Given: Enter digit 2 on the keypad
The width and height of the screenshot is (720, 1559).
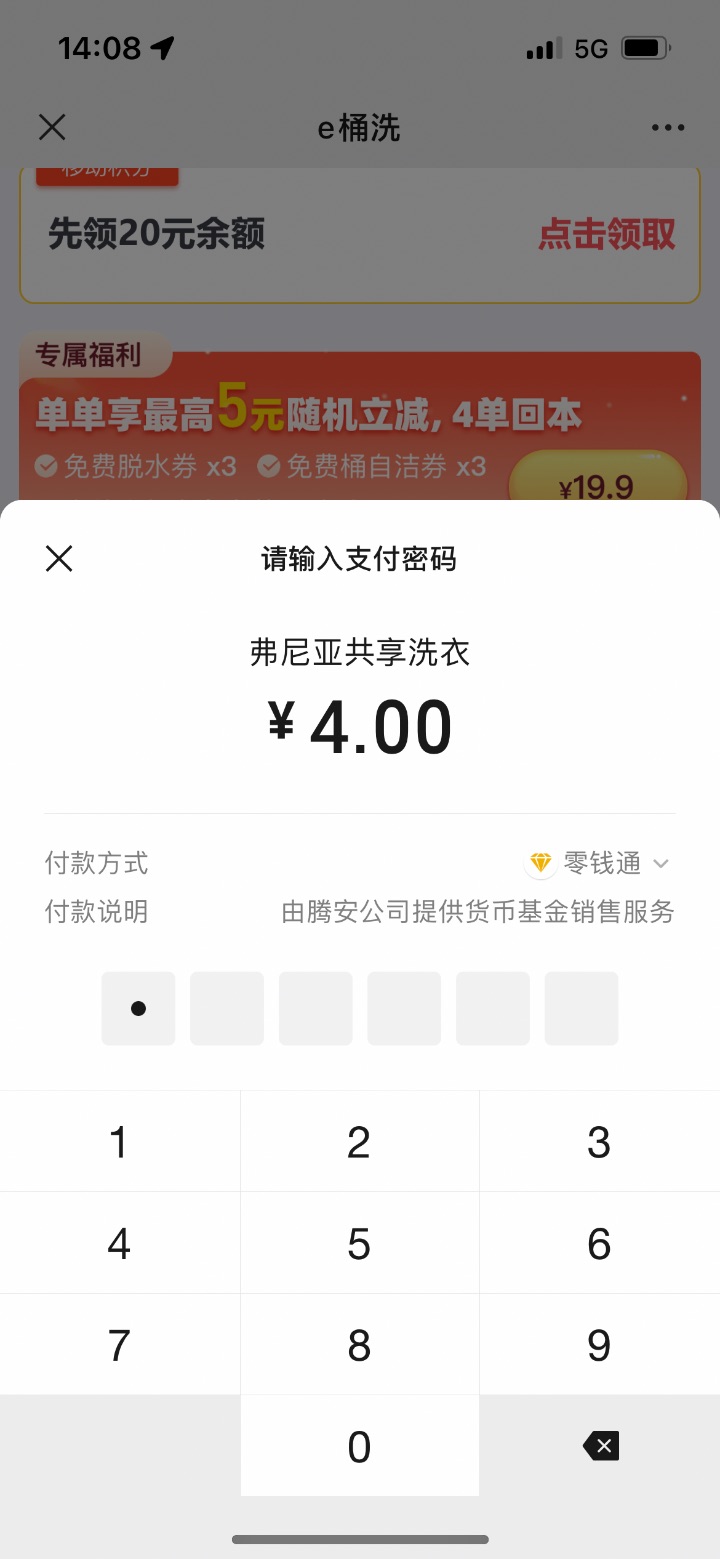Looking at the screenshot, I should pos(359,1142).
